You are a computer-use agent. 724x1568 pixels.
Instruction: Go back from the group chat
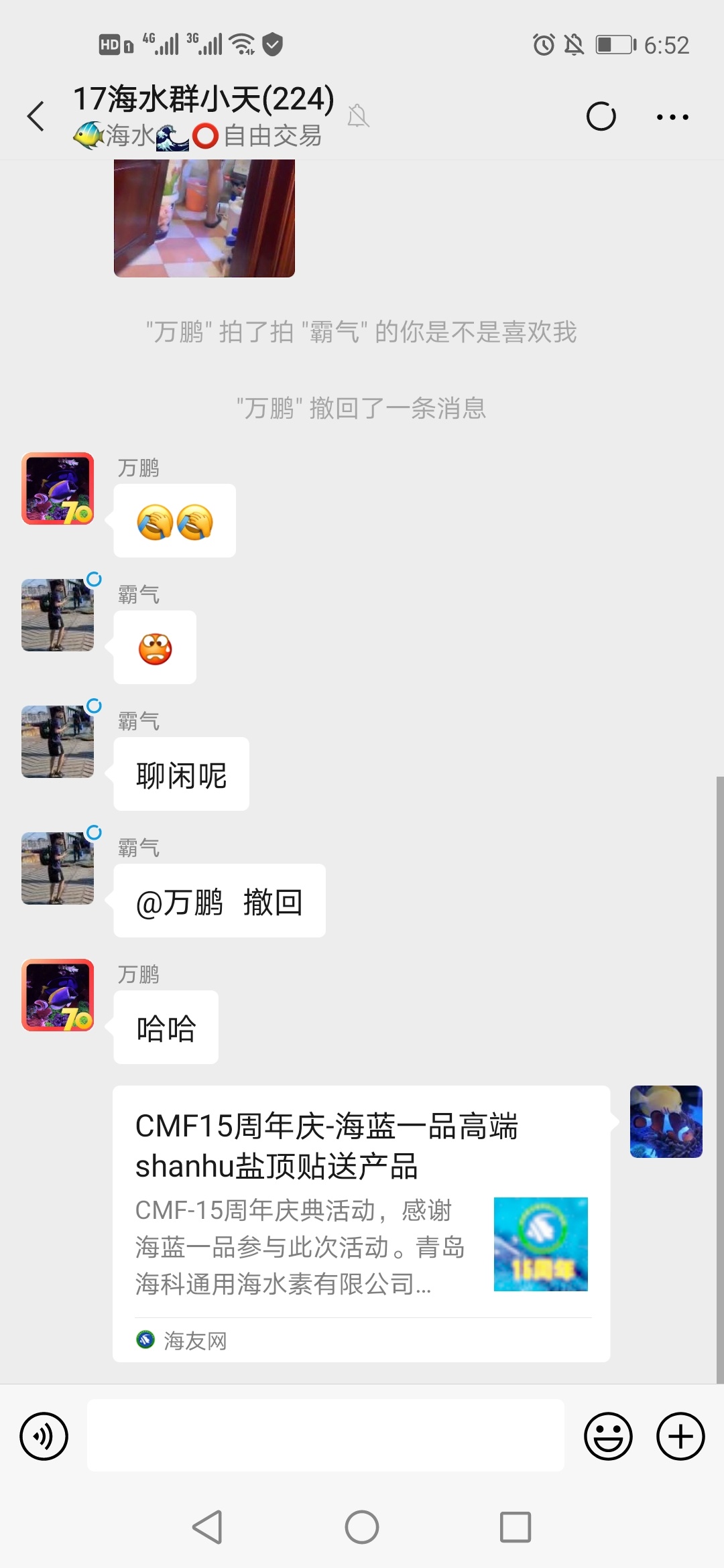point(36,117)
